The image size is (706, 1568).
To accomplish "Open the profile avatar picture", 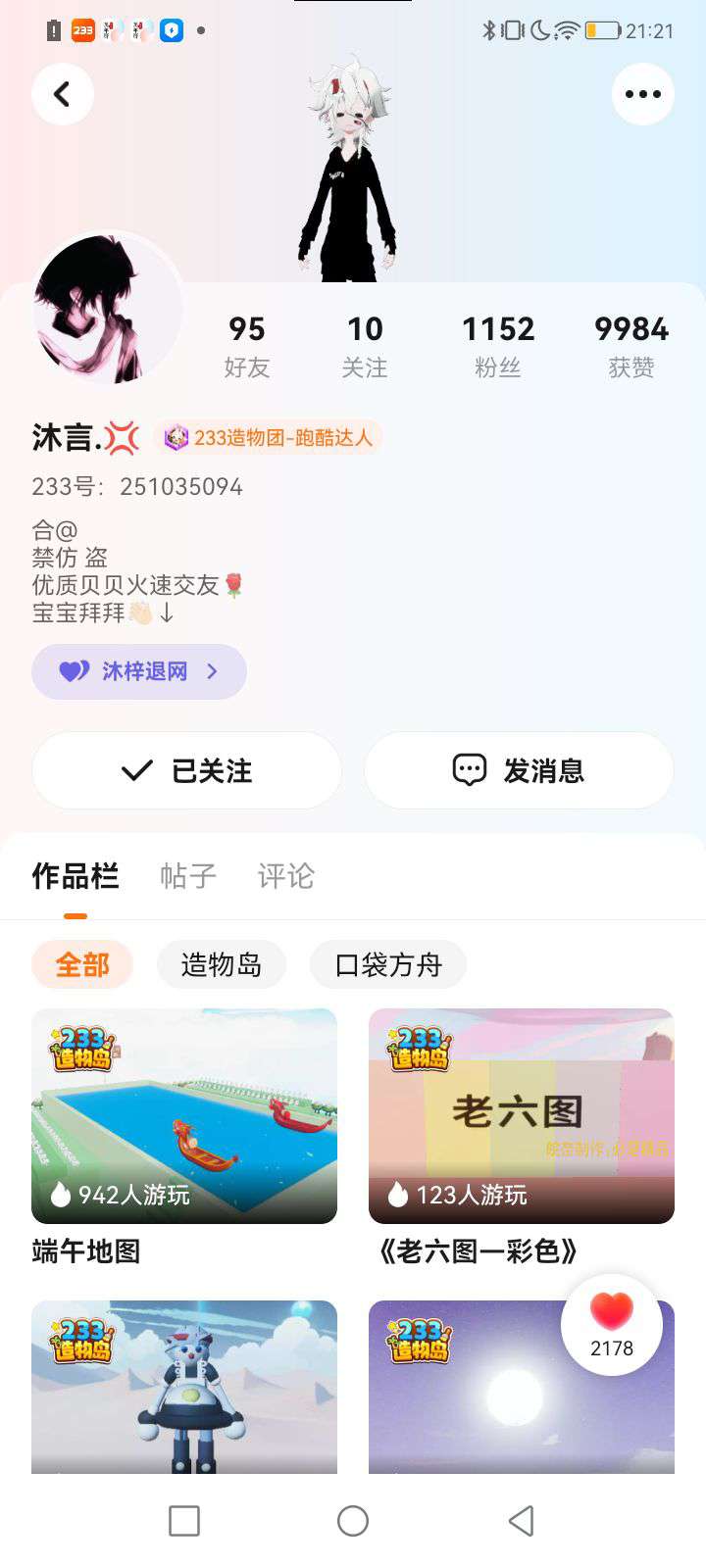I will [108, 308].
